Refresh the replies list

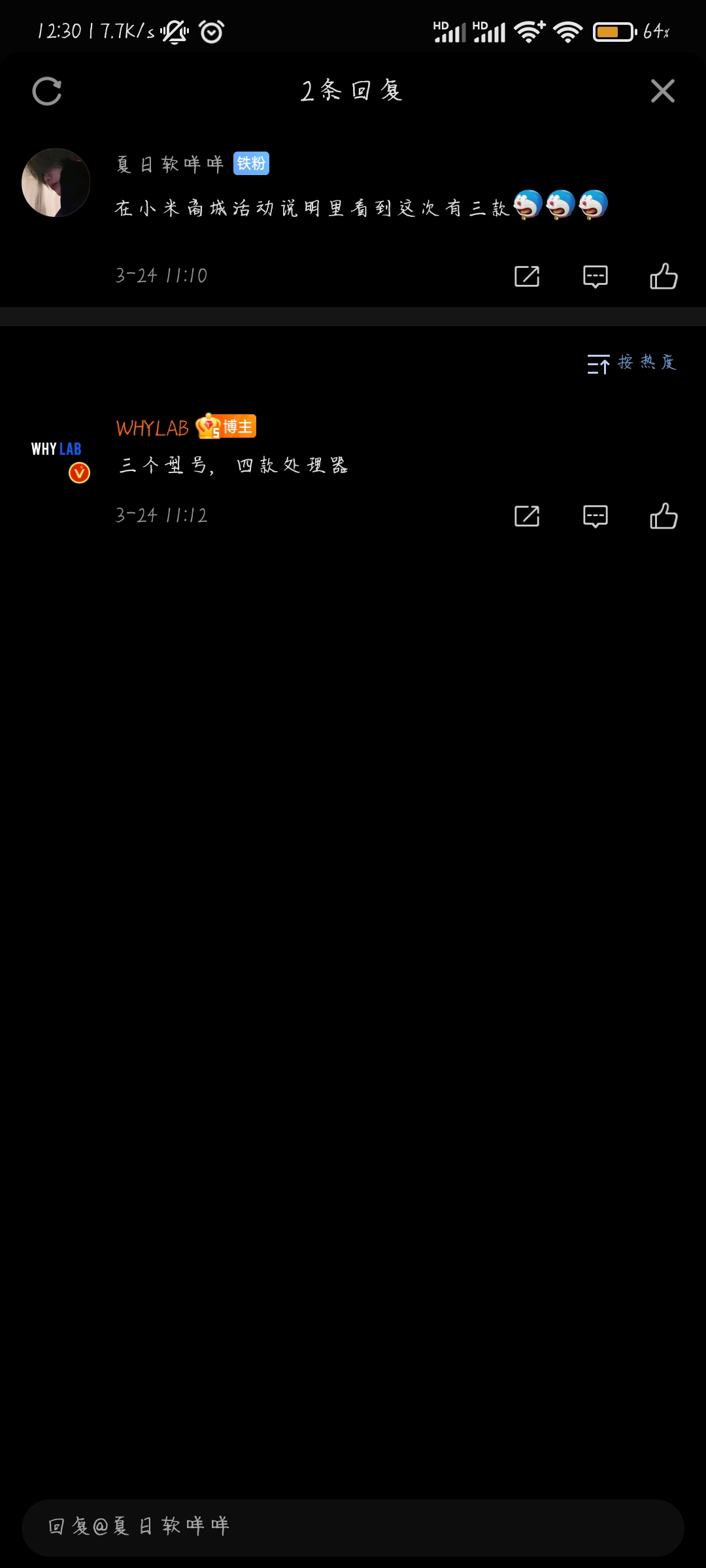pyautogui.click(x=47, y=91)
